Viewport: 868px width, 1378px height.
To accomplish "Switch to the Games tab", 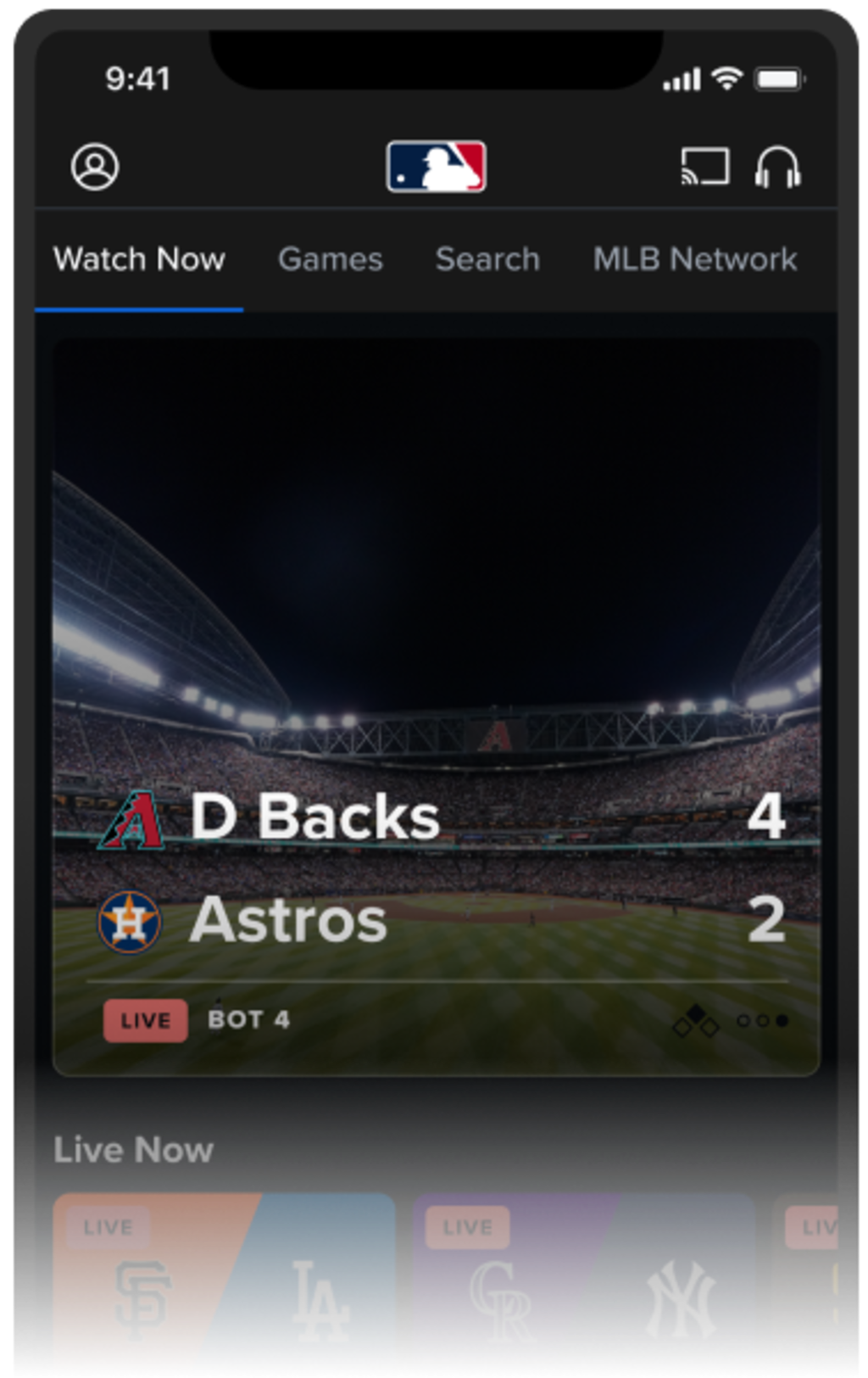I will click(330, 259).
